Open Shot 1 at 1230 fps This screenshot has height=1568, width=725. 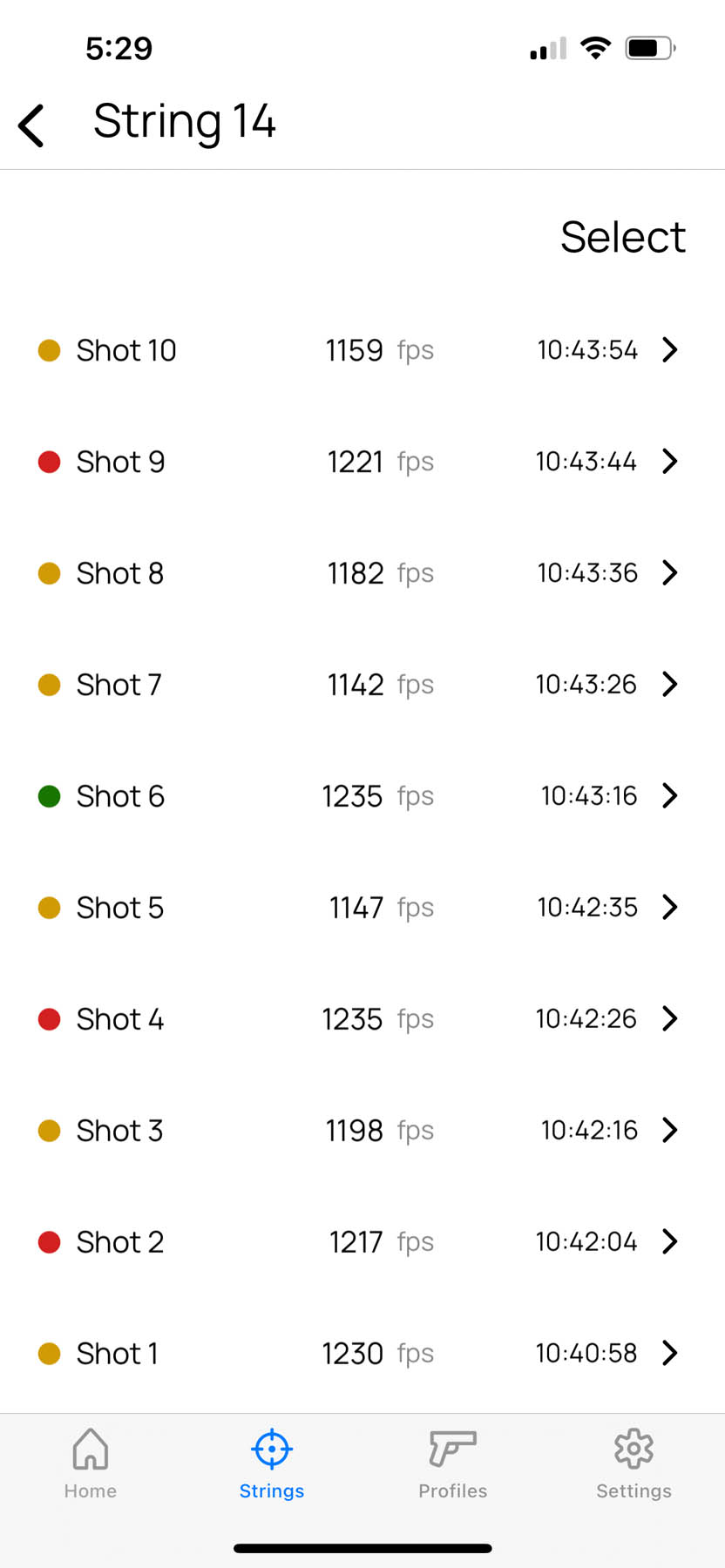tap(362, 1354)
